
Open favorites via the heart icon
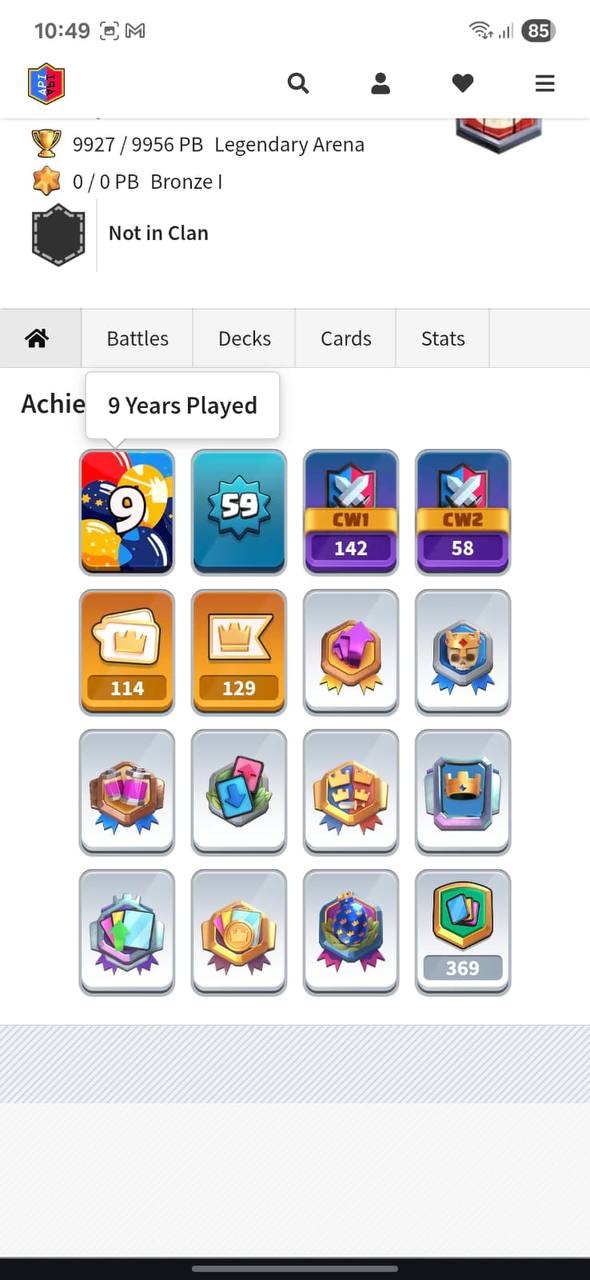pos(462,83)
